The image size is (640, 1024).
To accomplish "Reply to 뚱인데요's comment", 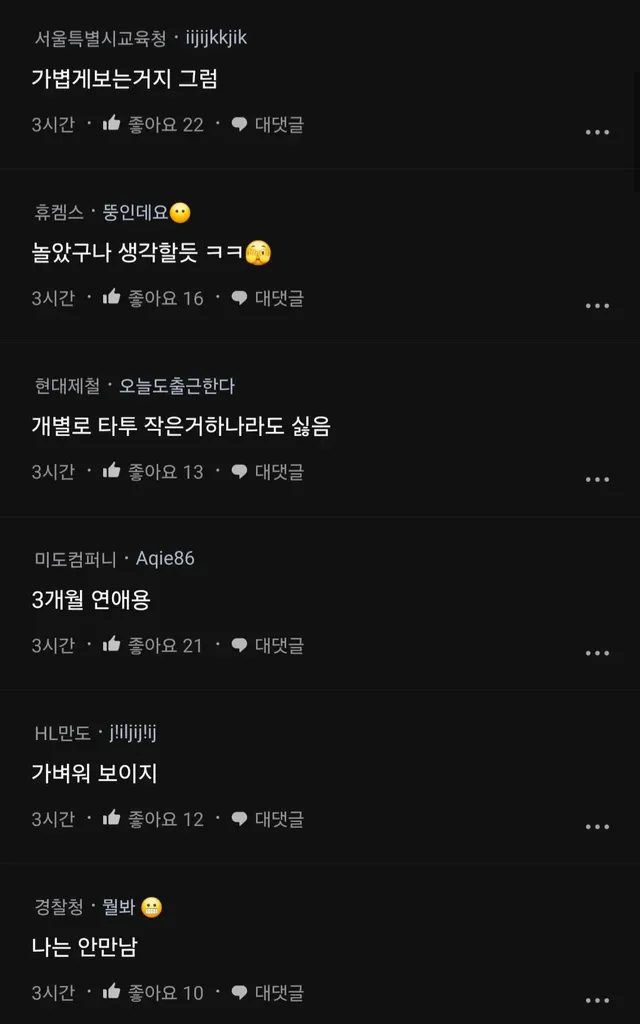I will click(x=267, y=298).
